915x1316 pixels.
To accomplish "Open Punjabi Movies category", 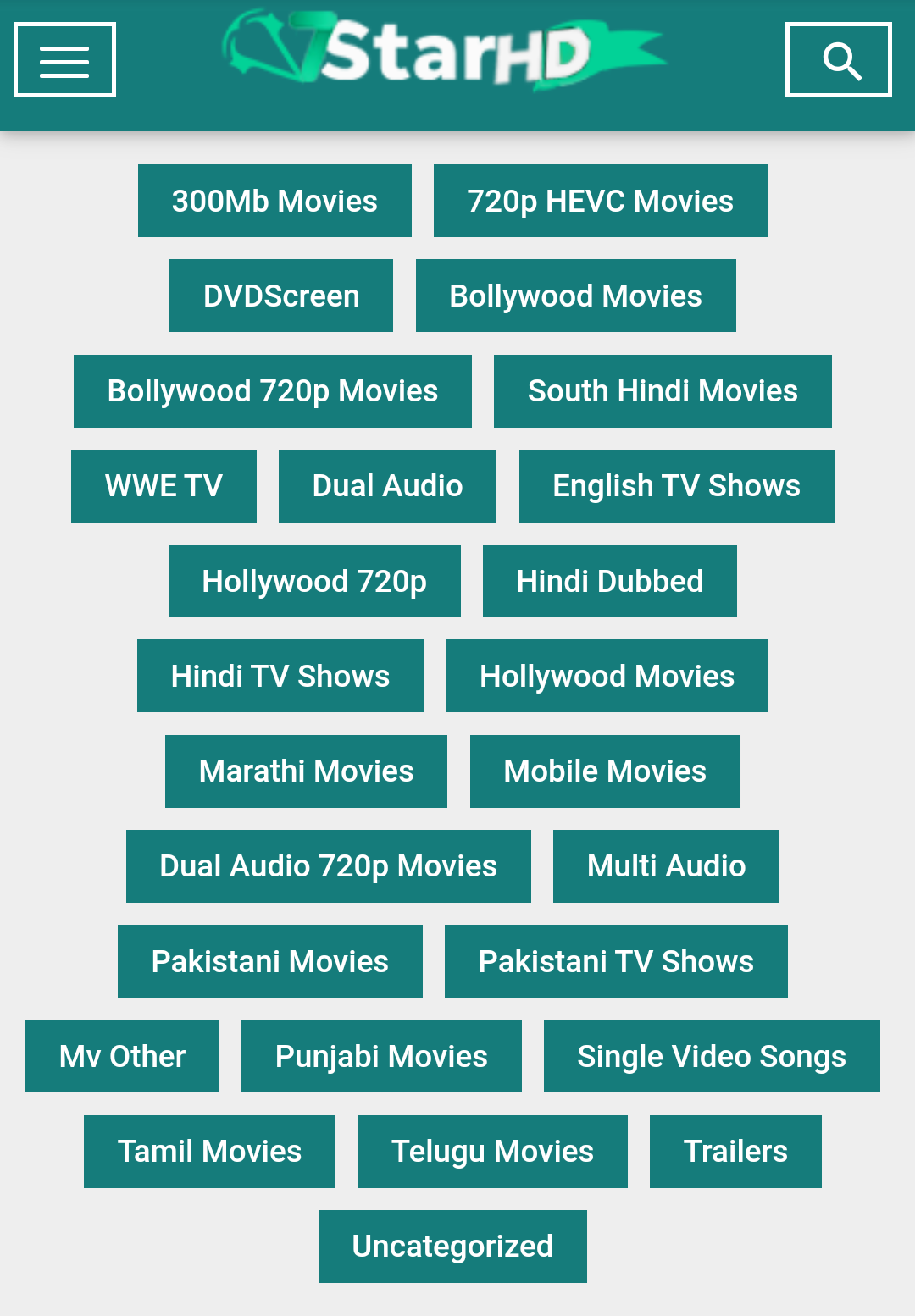I will pos(381,1056).
